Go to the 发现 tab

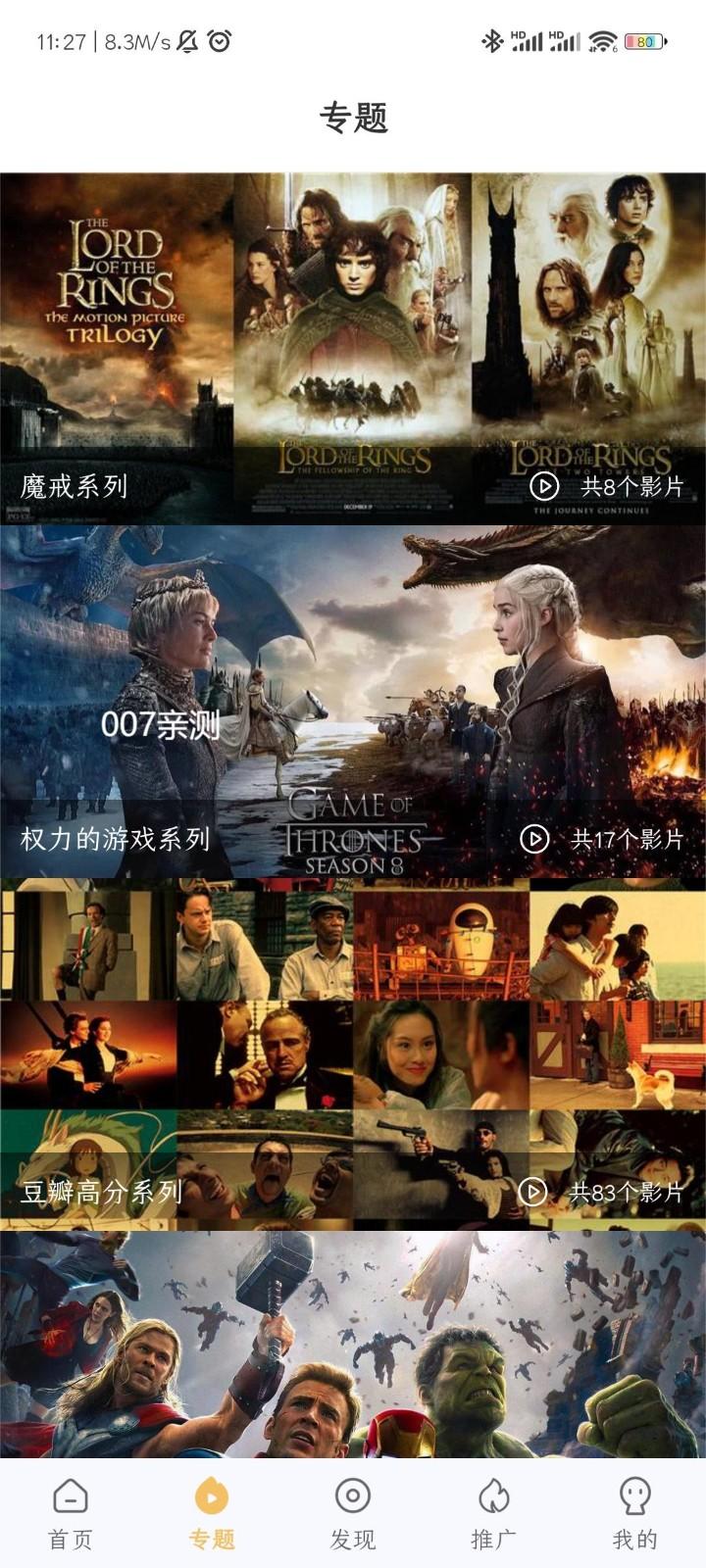pos(353,1514)
